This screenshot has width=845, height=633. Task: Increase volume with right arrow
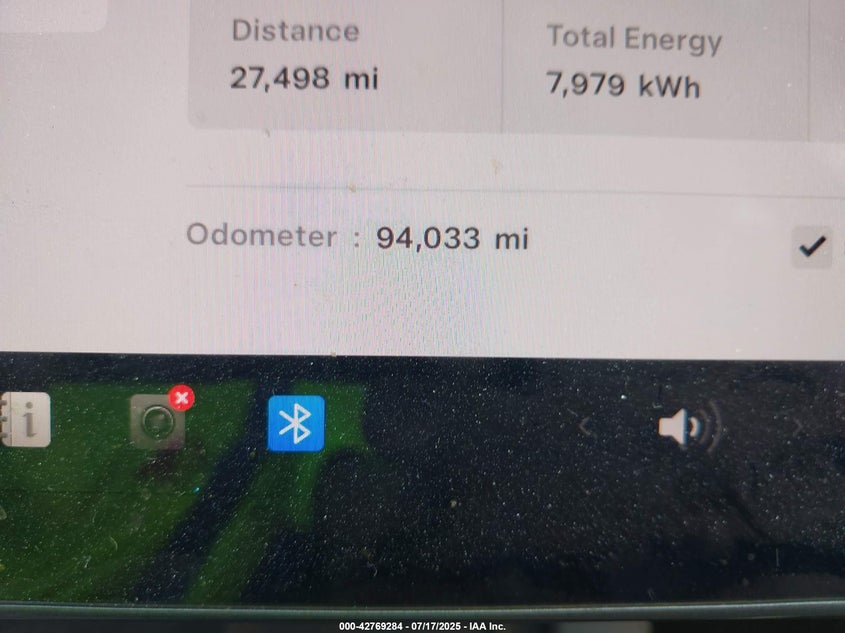[x=797, y=428]
